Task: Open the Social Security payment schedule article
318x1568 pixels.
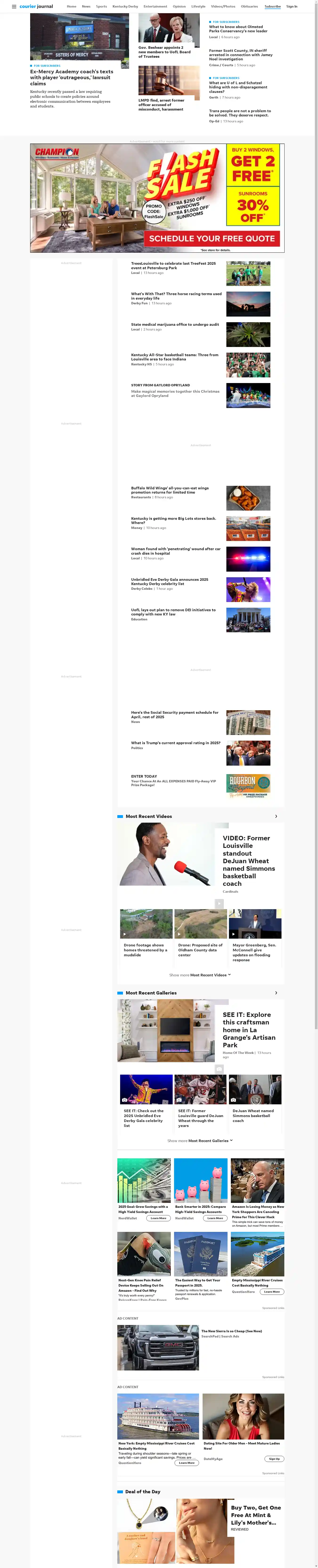Action: pos(175,715)
